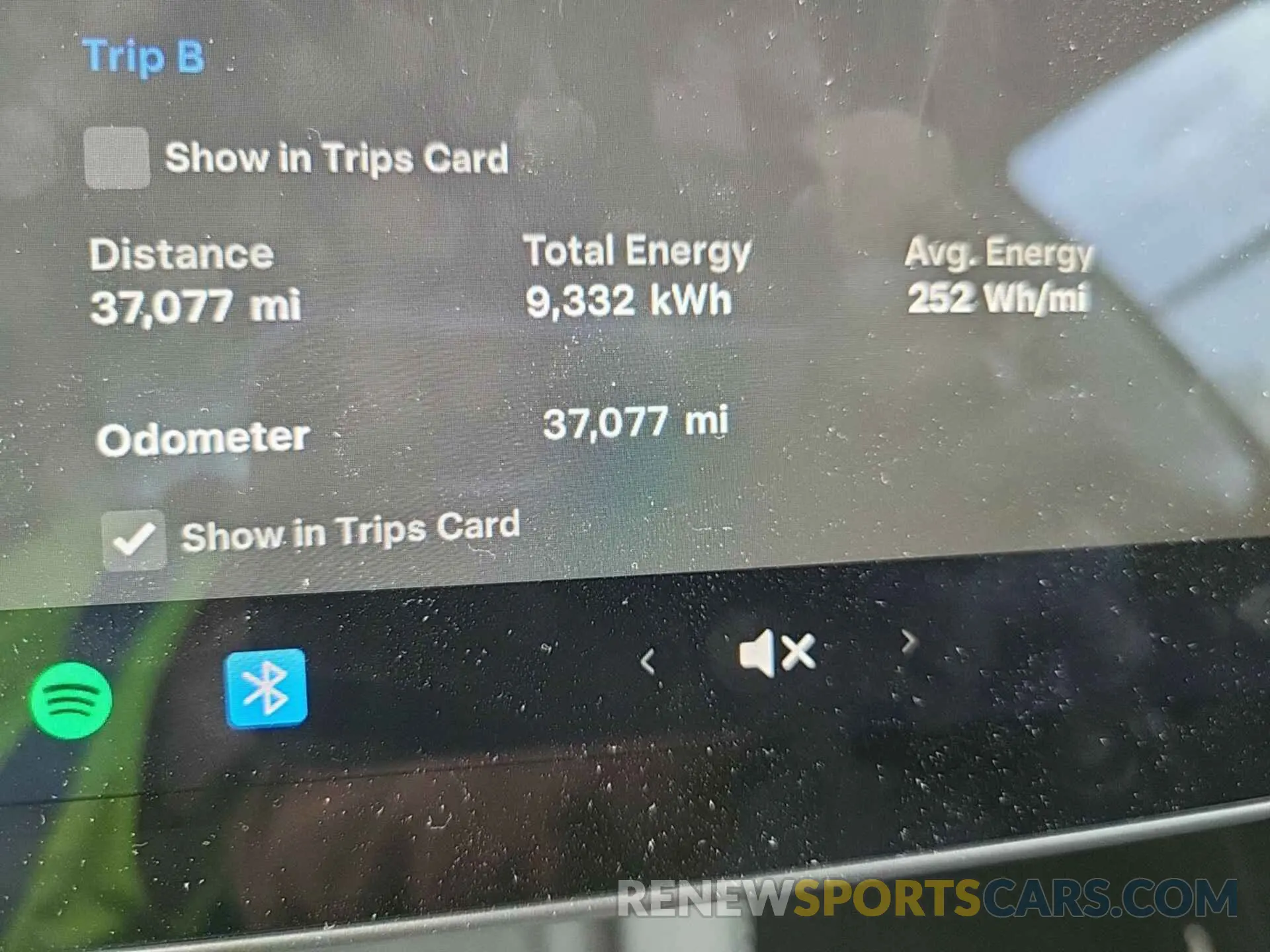The width and height of the screenshot is (1270, 952).
Task: Uncheck Show in Trips Card under Odometer
Action: pos(134,540)
